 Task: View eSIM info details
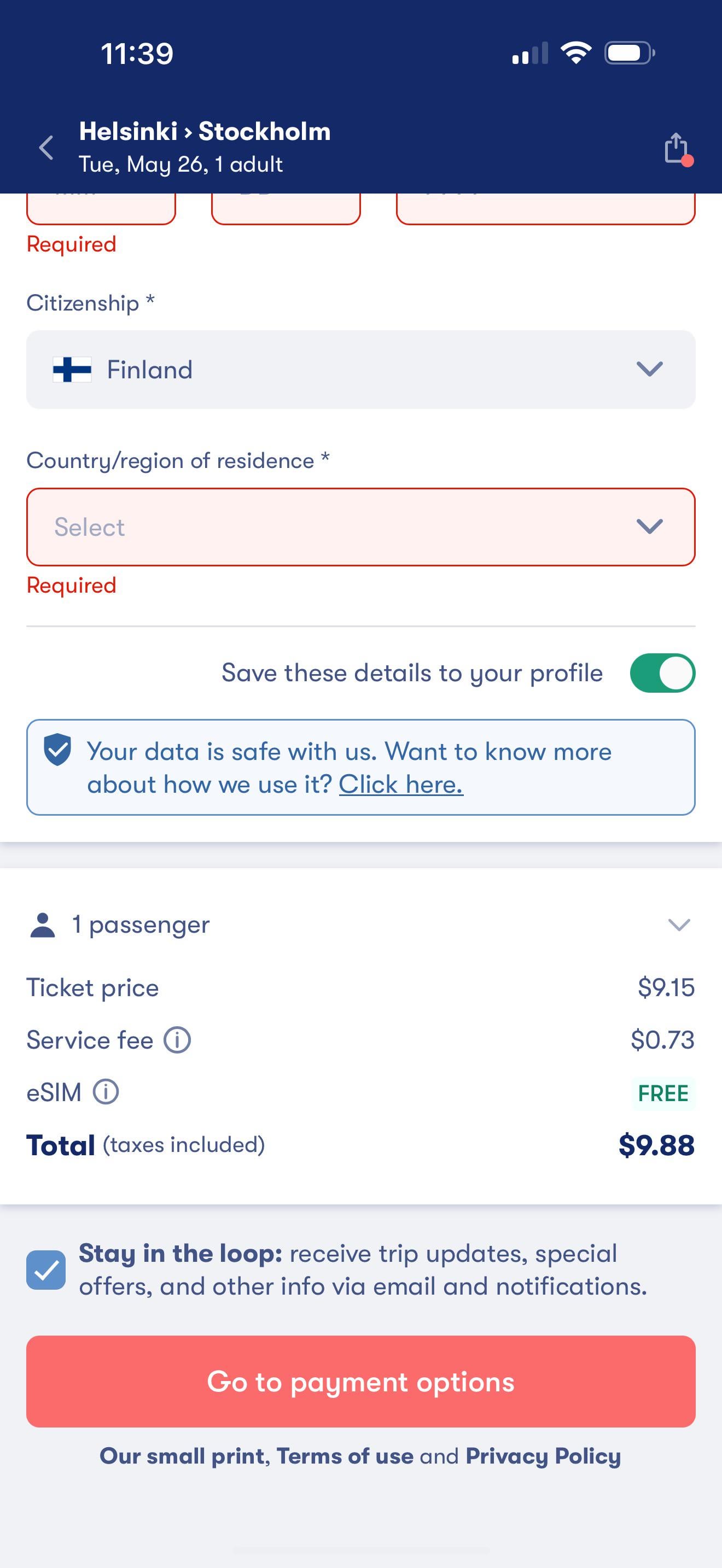(x=106, y=1092)
